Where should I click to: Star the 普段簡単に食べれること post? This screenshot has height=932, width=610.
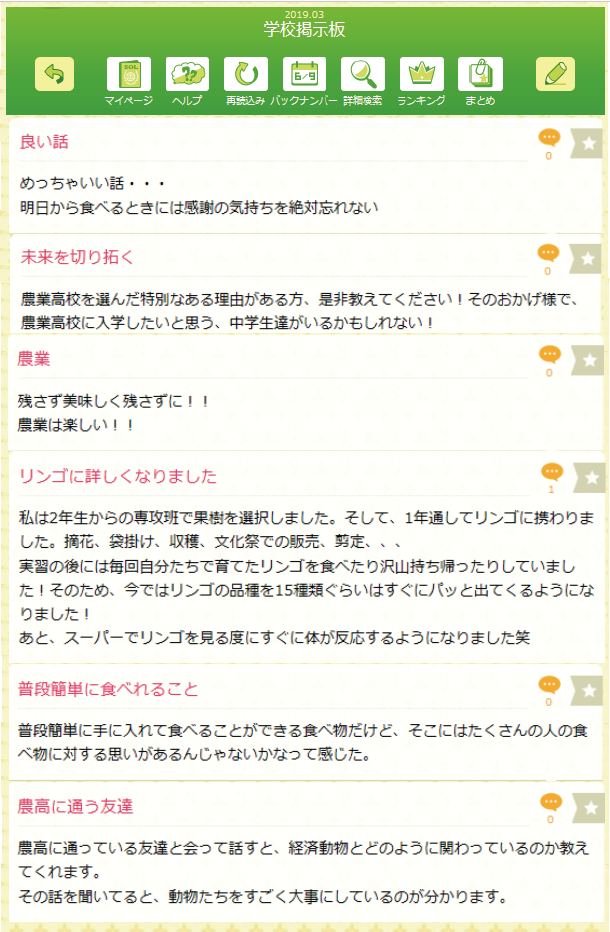[589, 690]
